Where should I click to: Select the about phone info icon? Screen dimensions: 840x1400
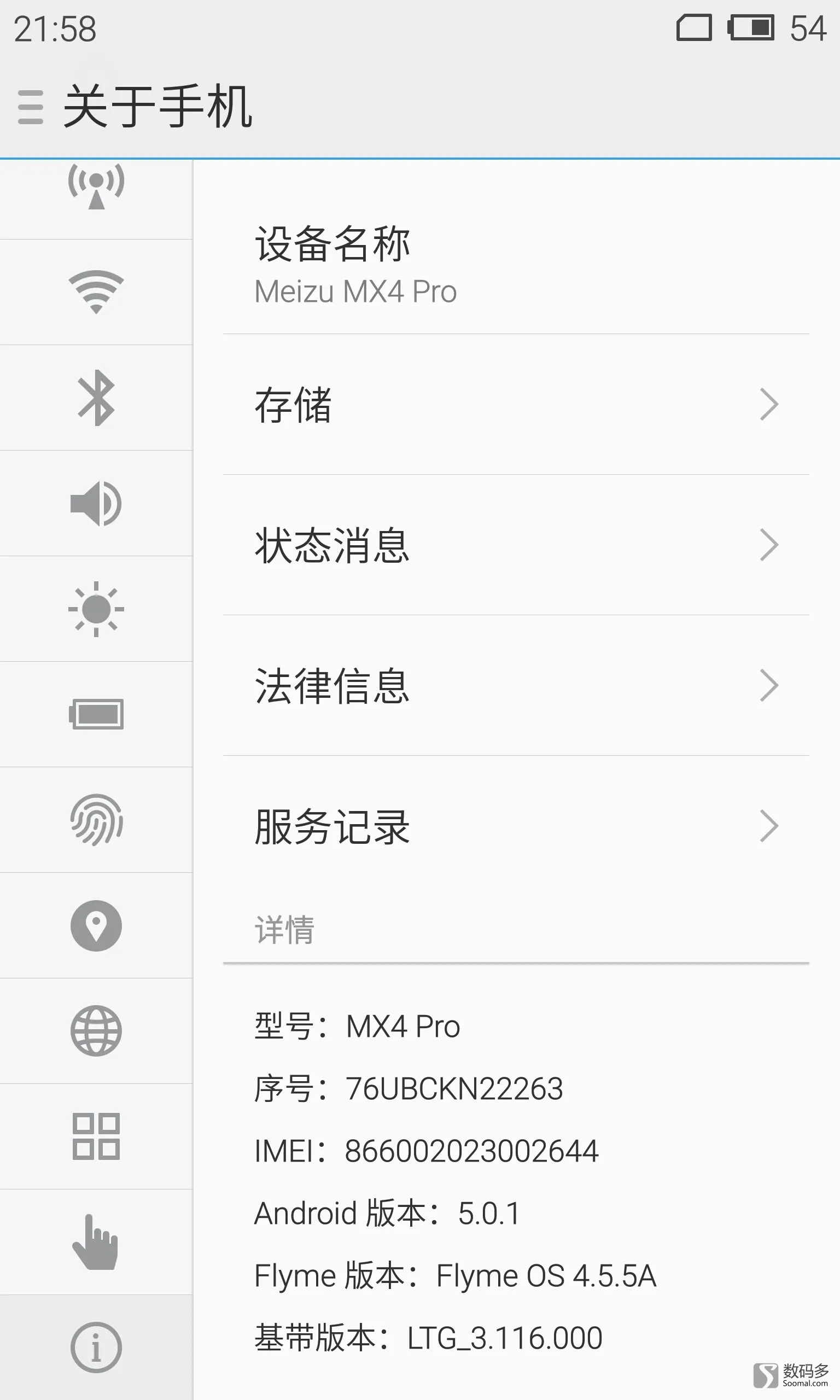96,1347
